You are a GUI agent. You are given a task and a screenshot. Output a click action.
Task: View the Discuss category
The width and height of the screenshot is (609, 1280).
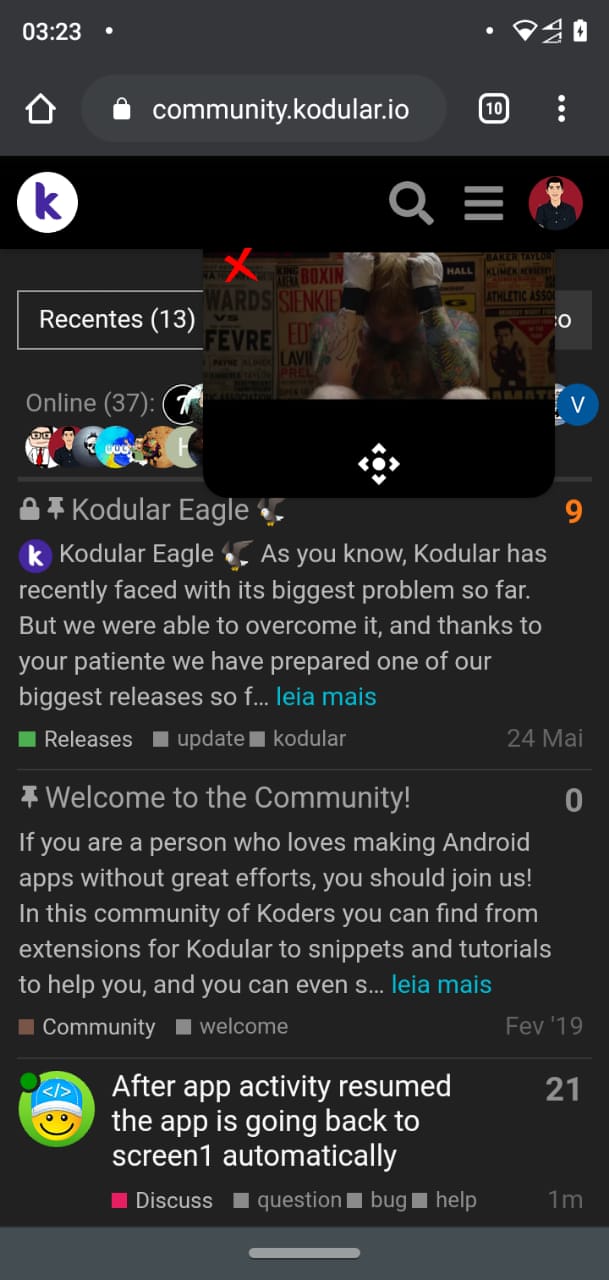(x=173, y=1200)
